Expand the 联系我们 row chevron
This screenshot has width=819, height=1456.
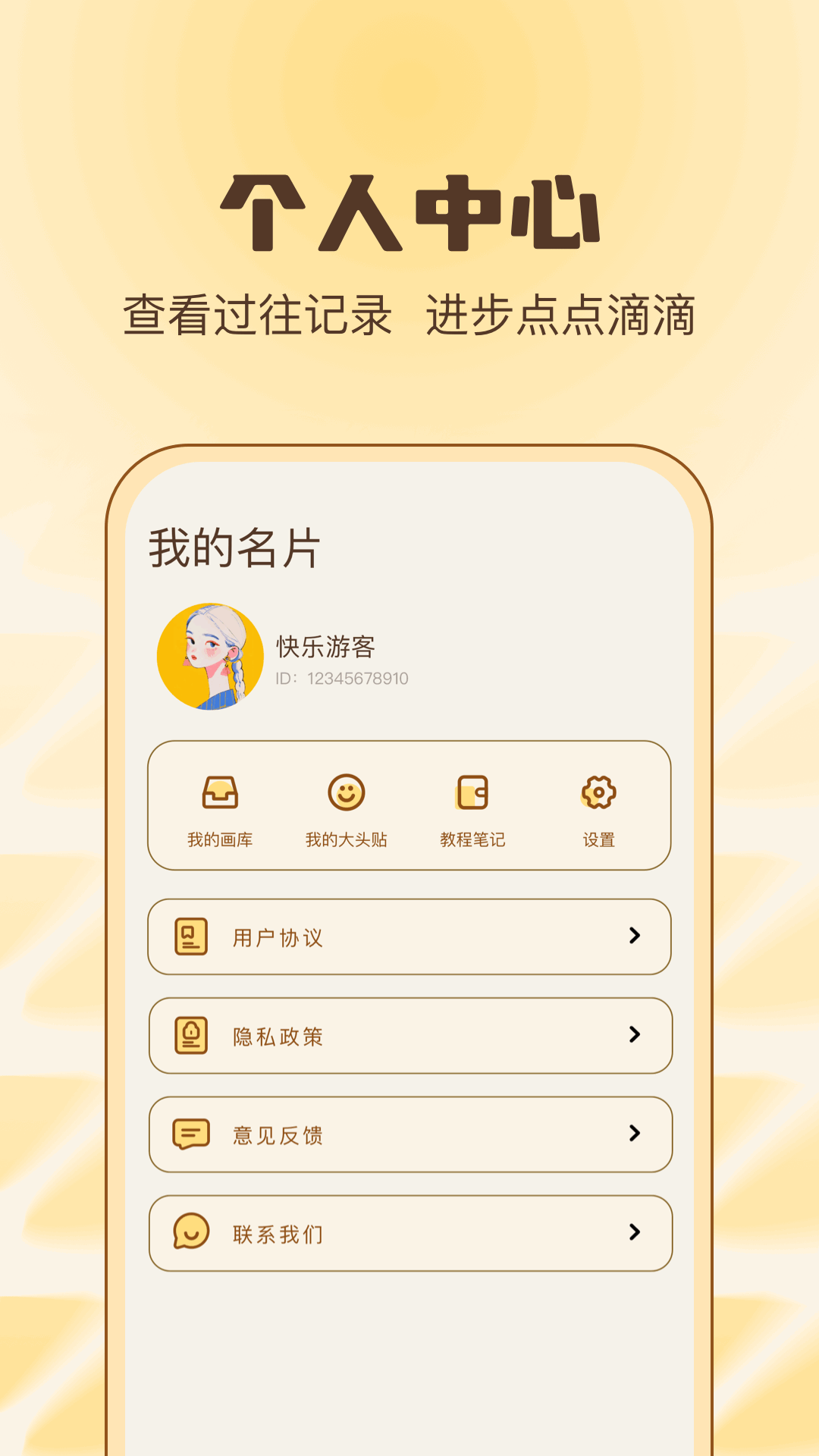pos(635,1234)
